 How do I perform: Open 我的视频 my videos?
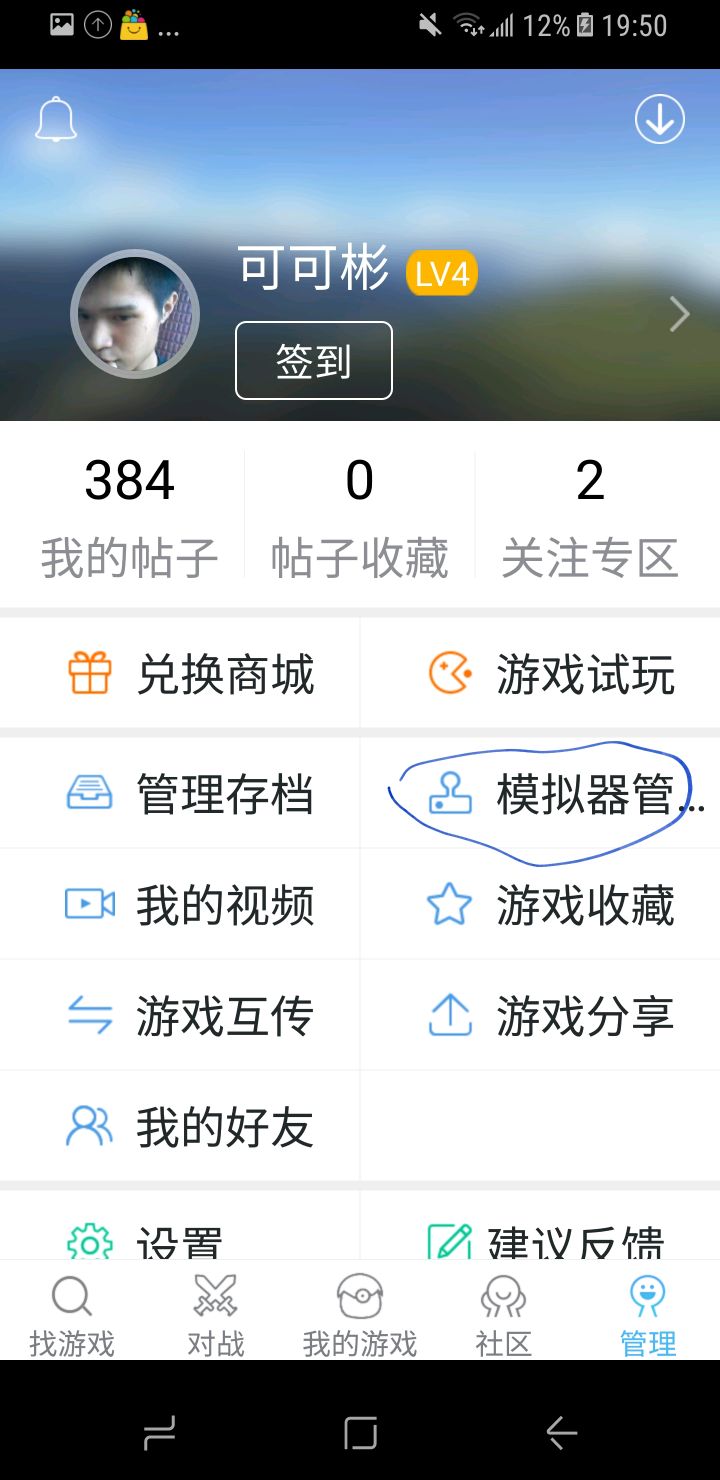(190, 905)
